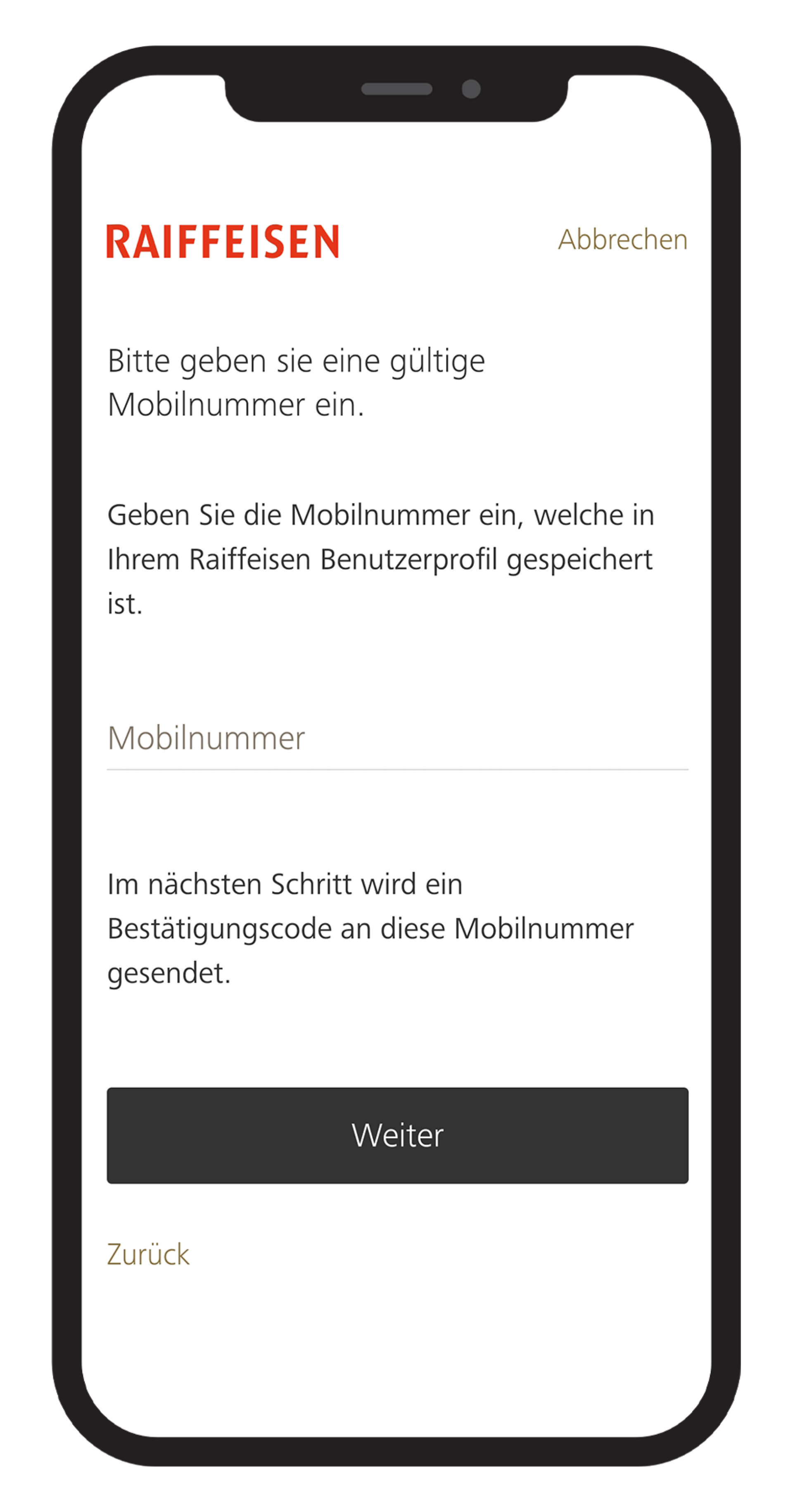Go back via the Zurück link
The image size is (793, 1512).
pos(148,1255)
